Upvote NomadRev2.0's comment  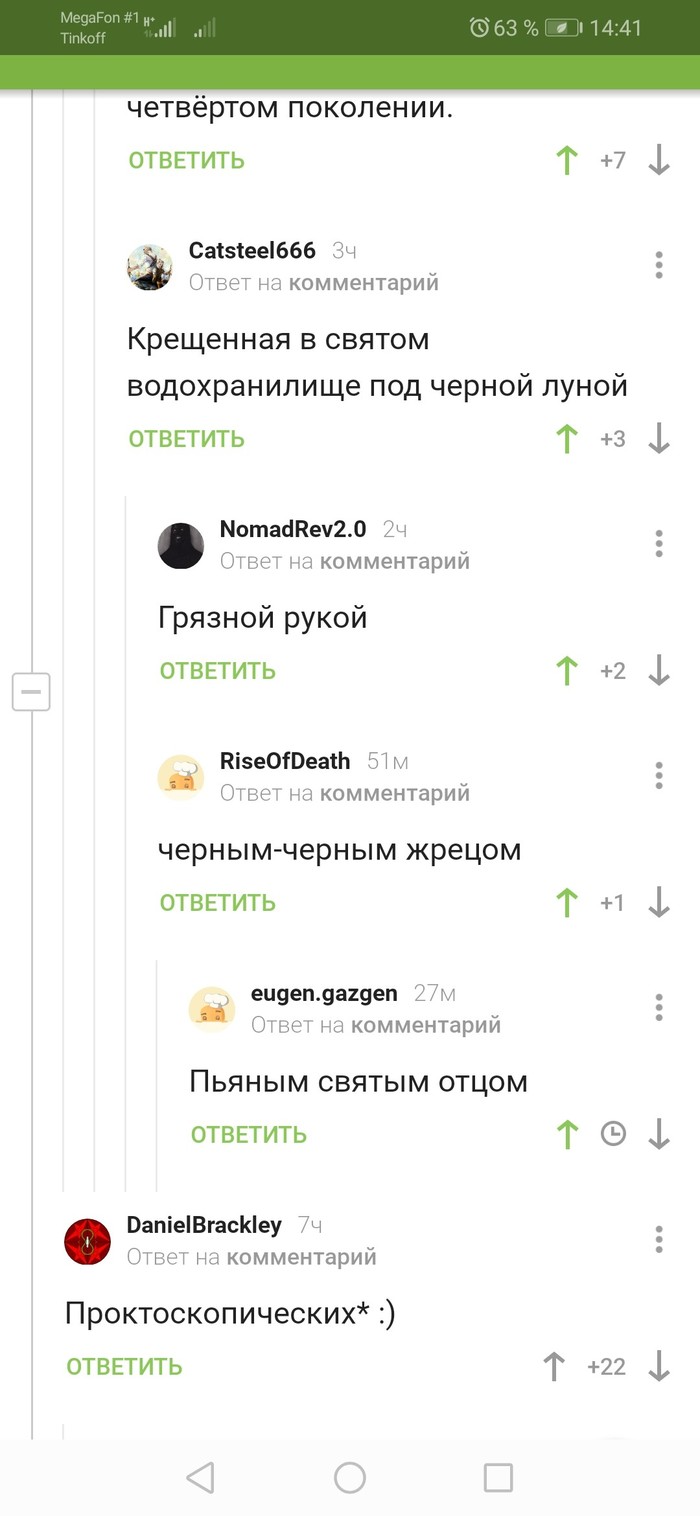(567, 671)
